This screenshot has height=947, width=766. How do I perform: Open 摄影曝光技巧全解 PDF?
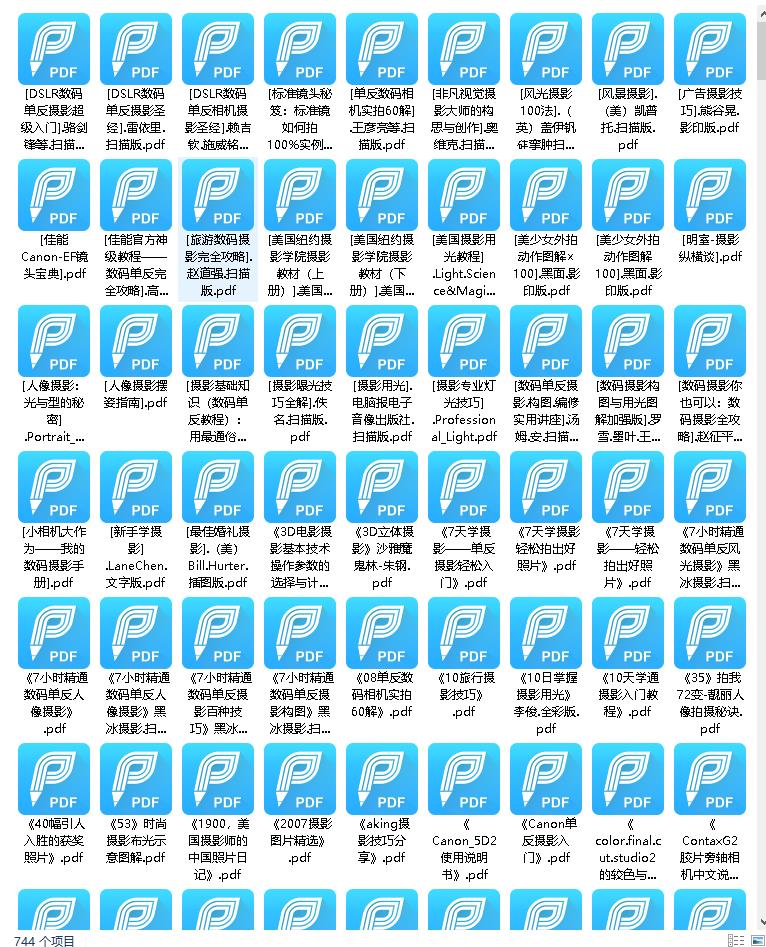(x=300, y=341)
